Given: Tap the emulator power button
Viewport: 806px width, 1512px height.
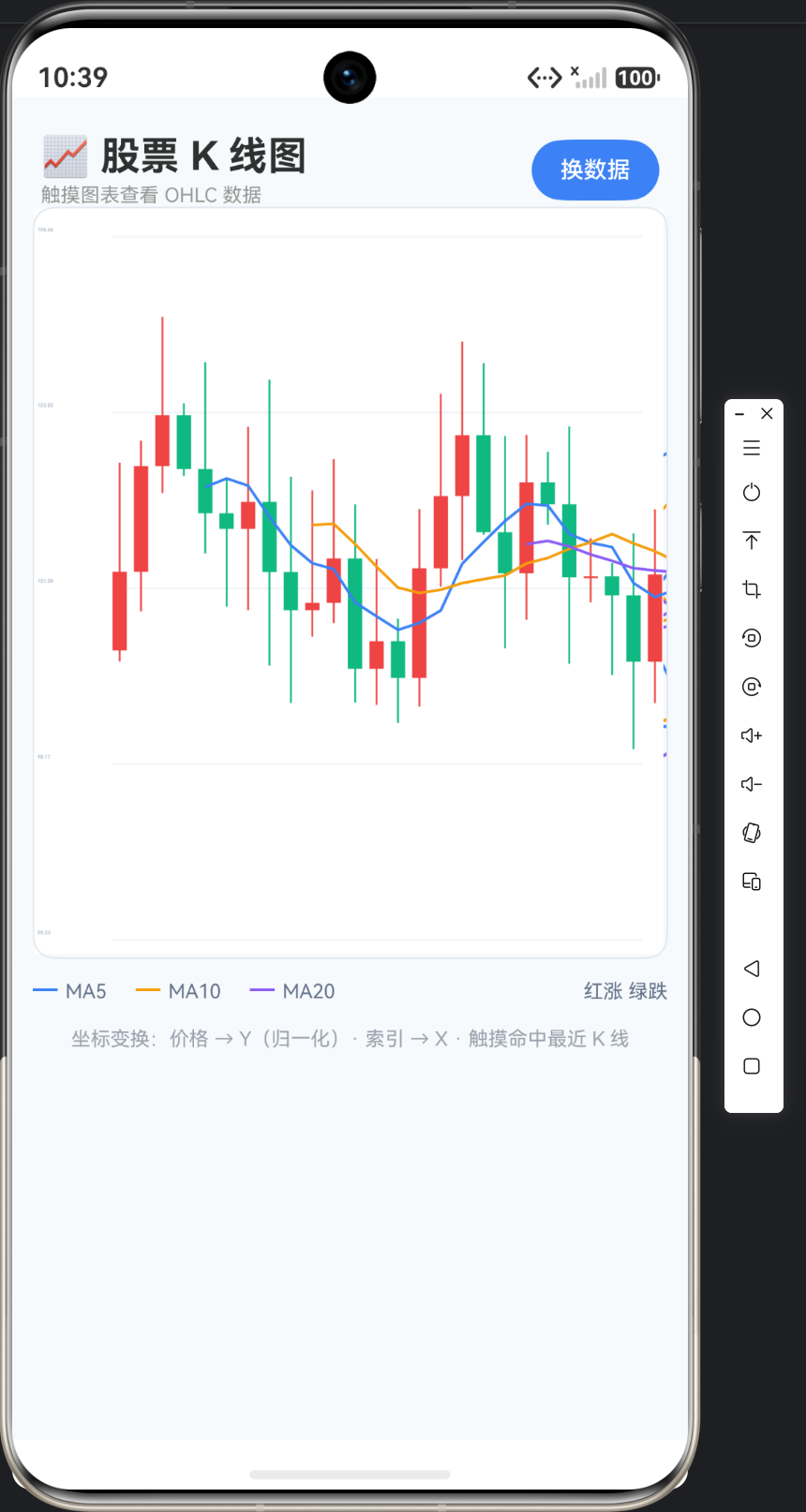Looking at the screenshot, I should pyautogui.click(x=752, y=493).
